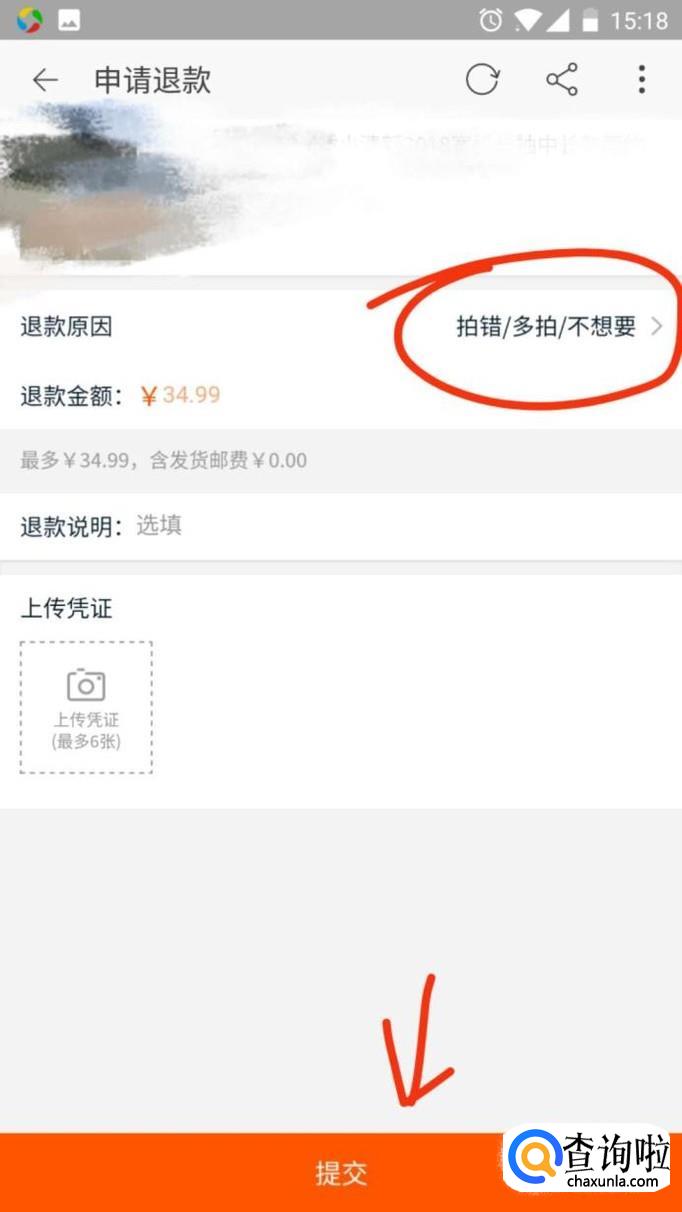Go back from 申请退款 page
Viewport: 682px width, 1212px height.
click(45, 81)
